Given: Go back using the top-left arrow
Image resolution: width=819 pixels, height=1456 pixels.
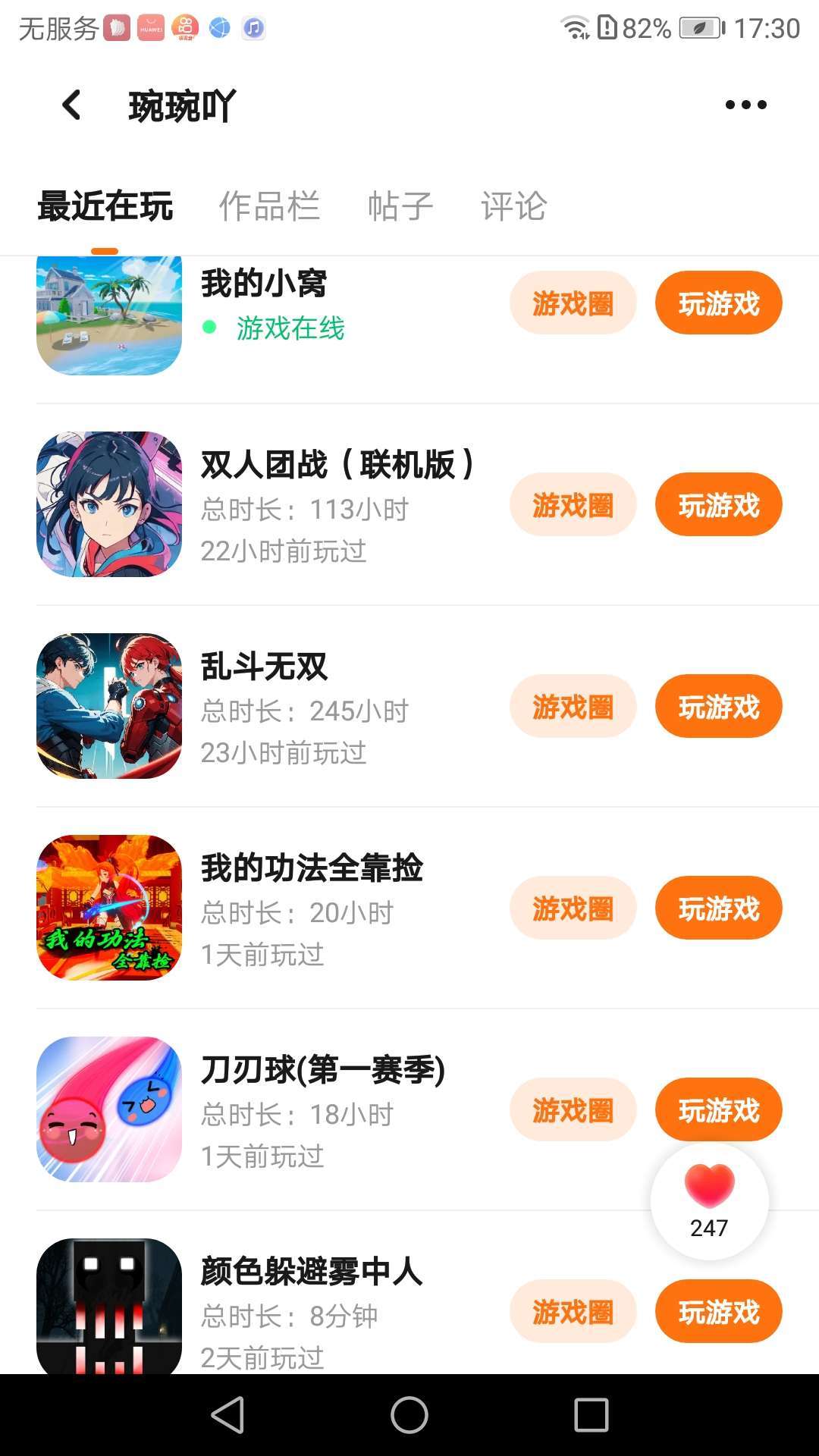Looking at the screenshot, I should click(72, 105).
